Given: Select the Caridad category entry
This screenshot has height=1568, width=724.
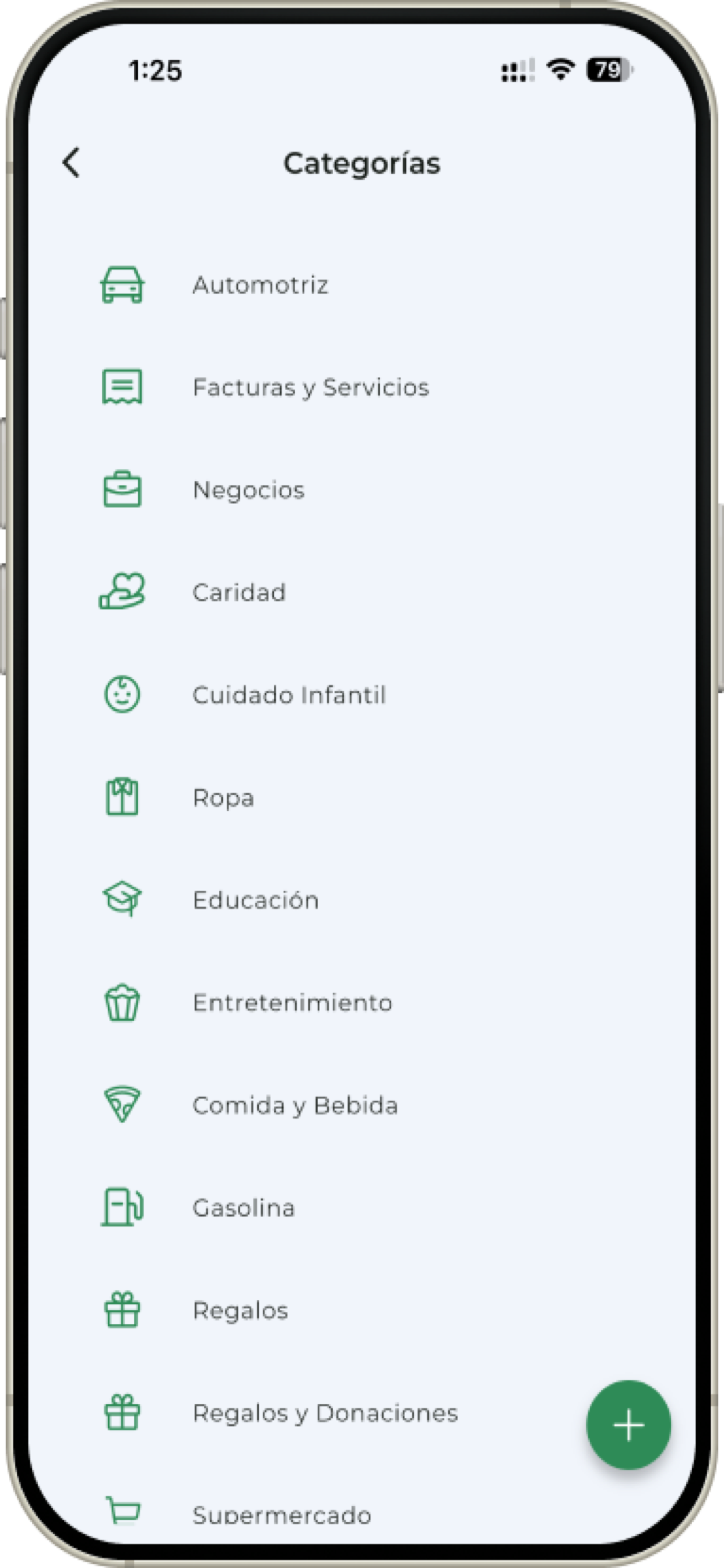Looking at the screenshot, I should [239, 591].
